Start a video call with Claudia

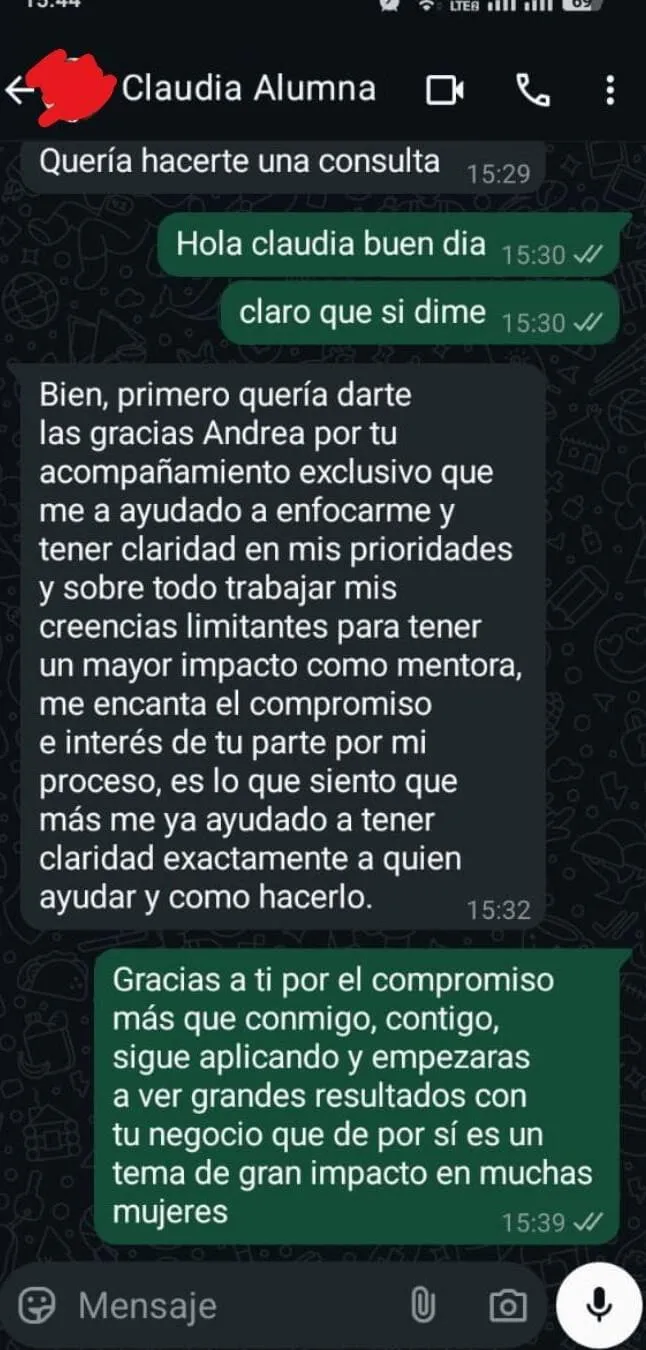click(x=445, y=91)
